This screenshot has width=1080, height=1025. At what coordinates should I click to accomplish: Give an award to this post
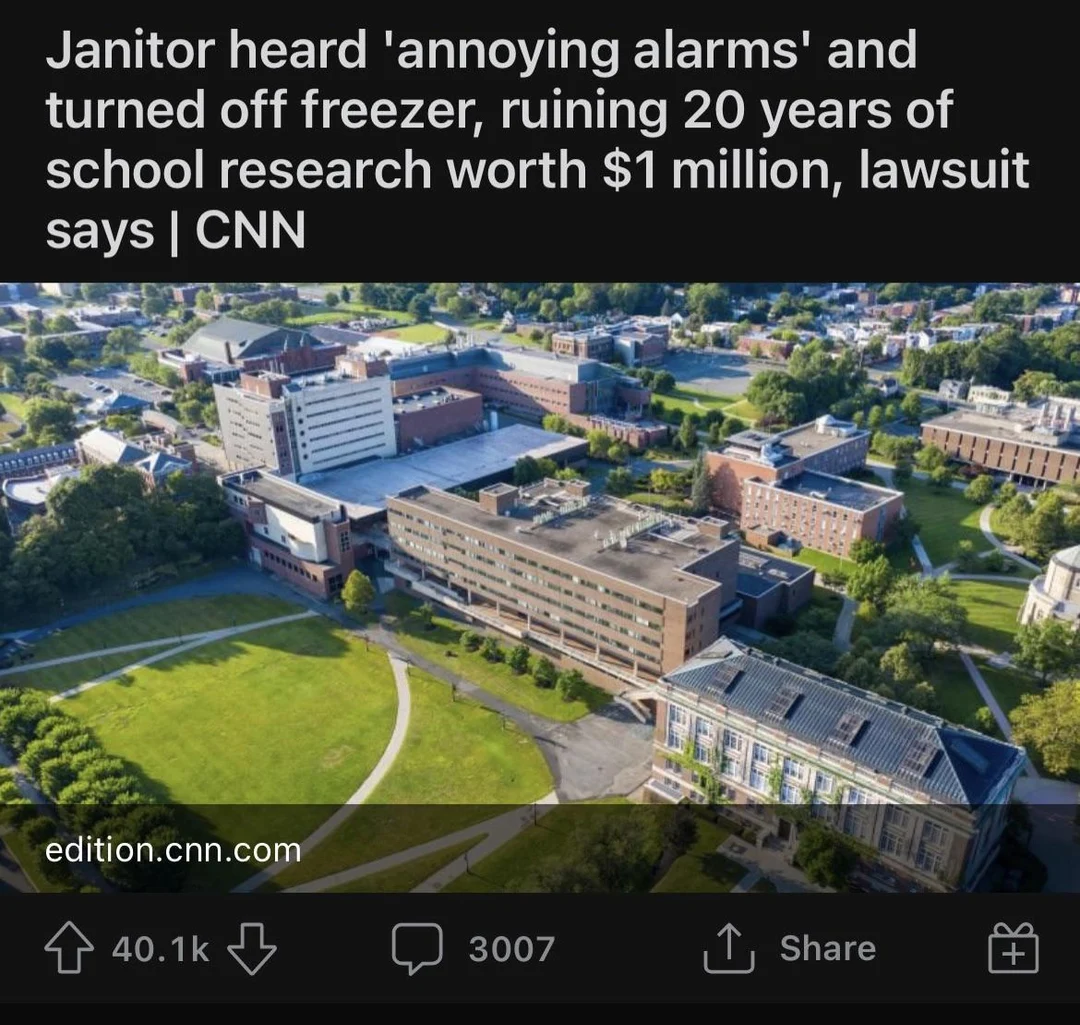(x=1013, y=948)
